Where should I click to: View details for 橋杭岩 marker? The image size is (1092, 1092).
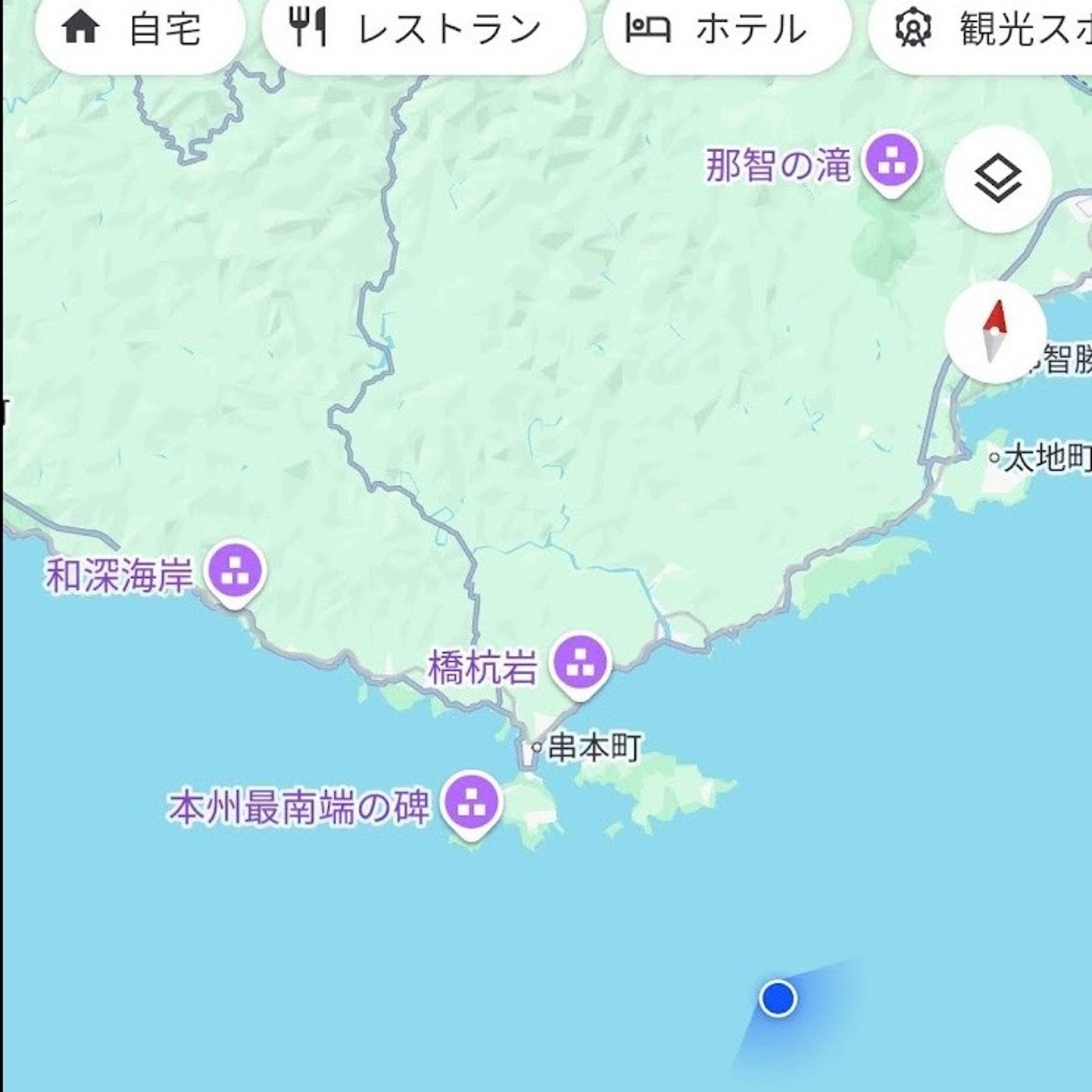(580, 662)
